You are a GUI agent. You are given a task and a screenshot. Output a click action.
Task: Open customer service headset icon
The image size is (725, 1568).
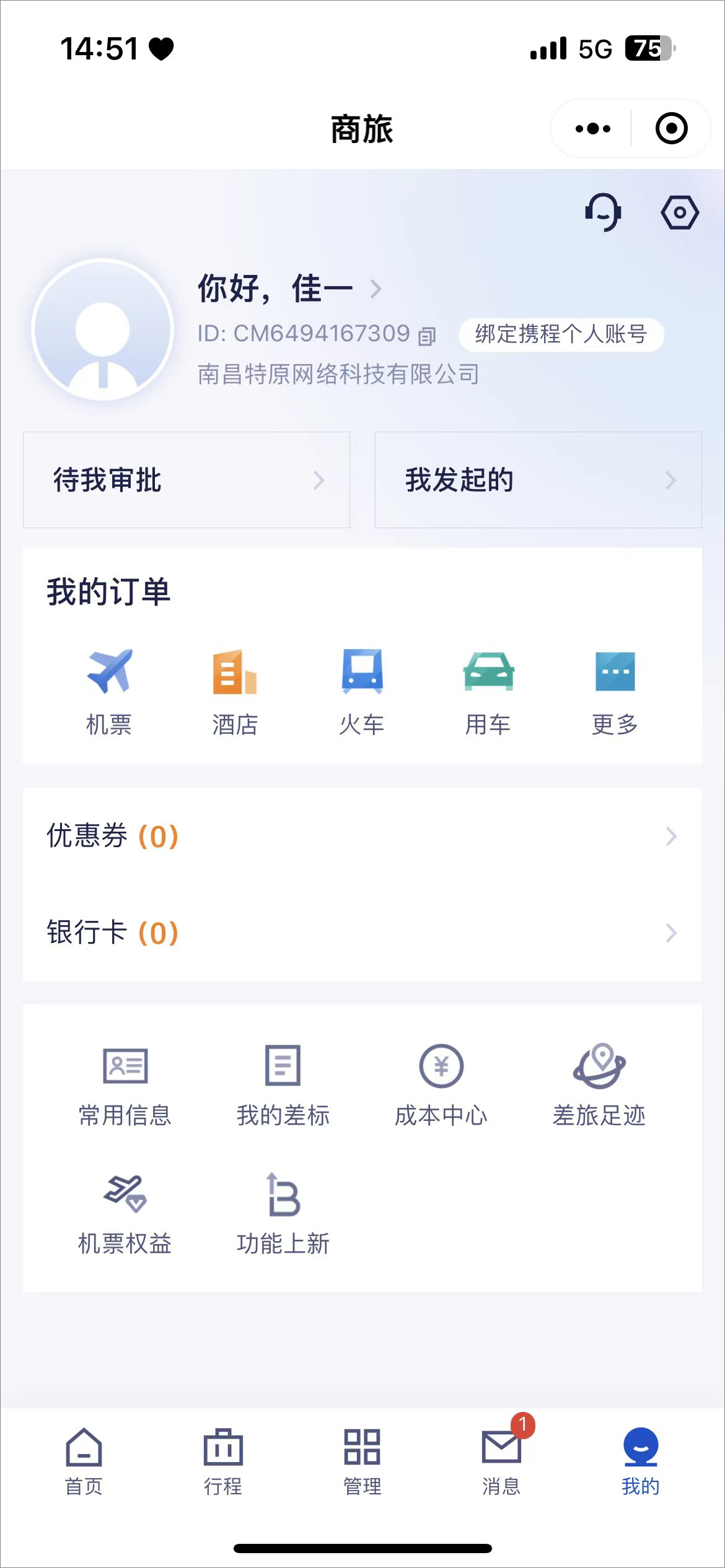click(x=603, y=213)
